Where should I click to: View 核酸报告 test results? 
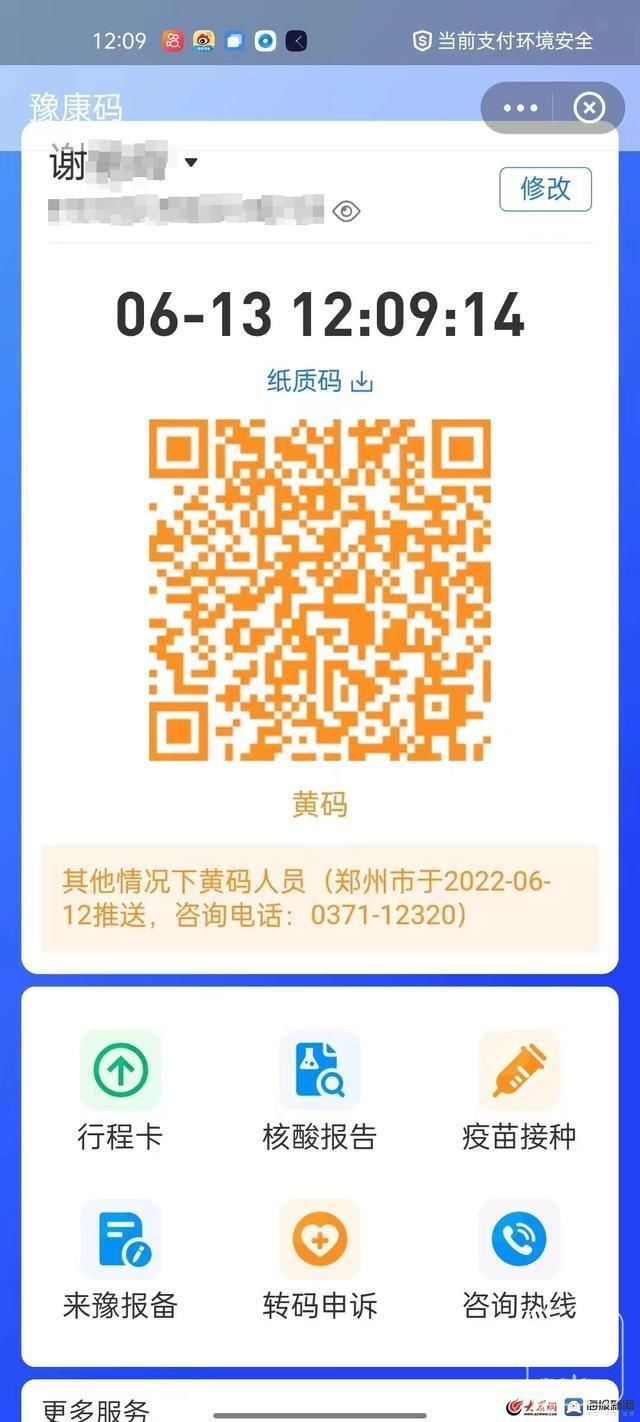click(x=319, y=1090)
